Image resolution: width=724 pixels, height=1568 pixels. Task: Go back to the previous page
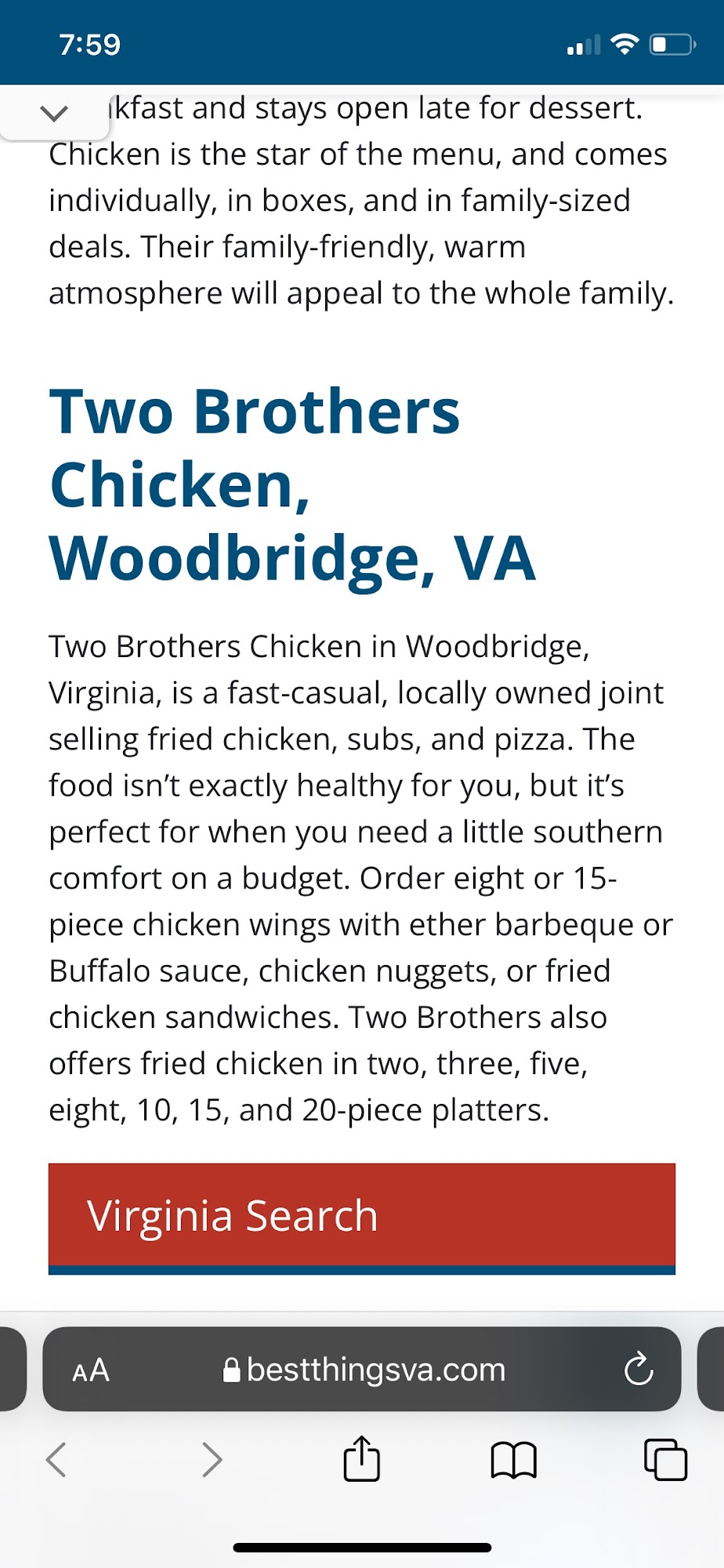pos(56,1459)
